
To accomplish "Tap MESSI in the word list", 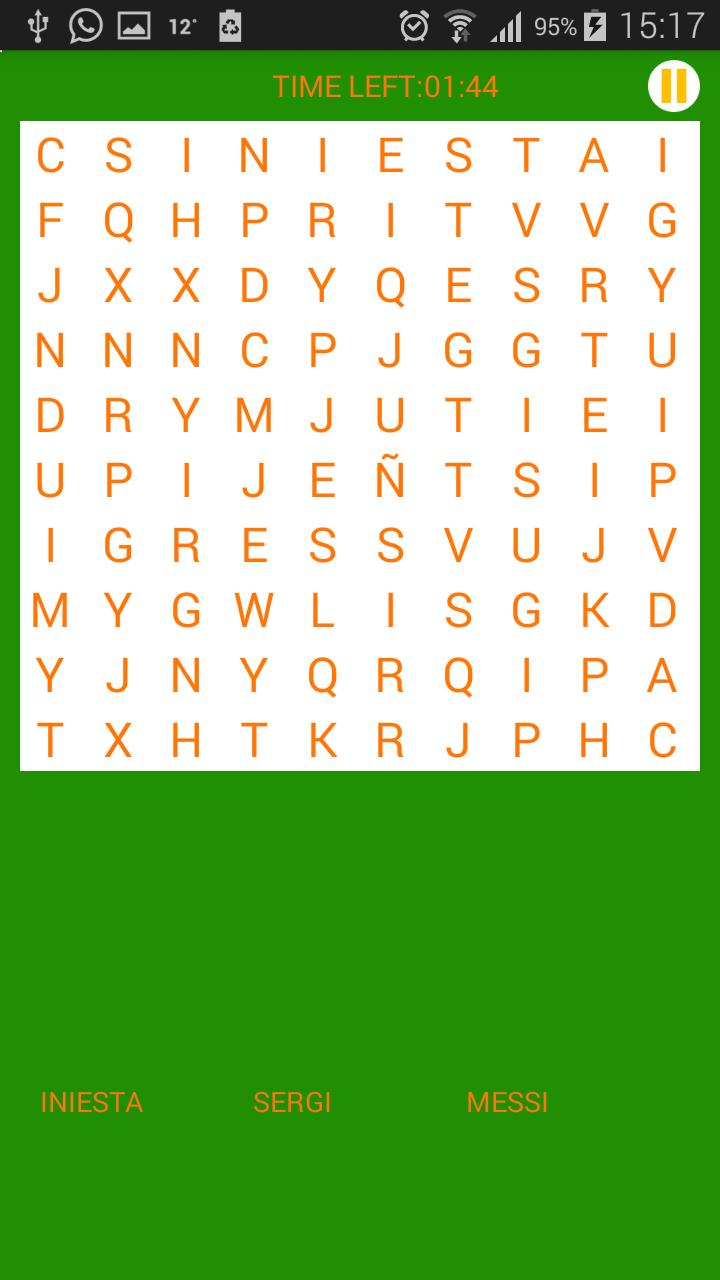I will point(507,1102).
